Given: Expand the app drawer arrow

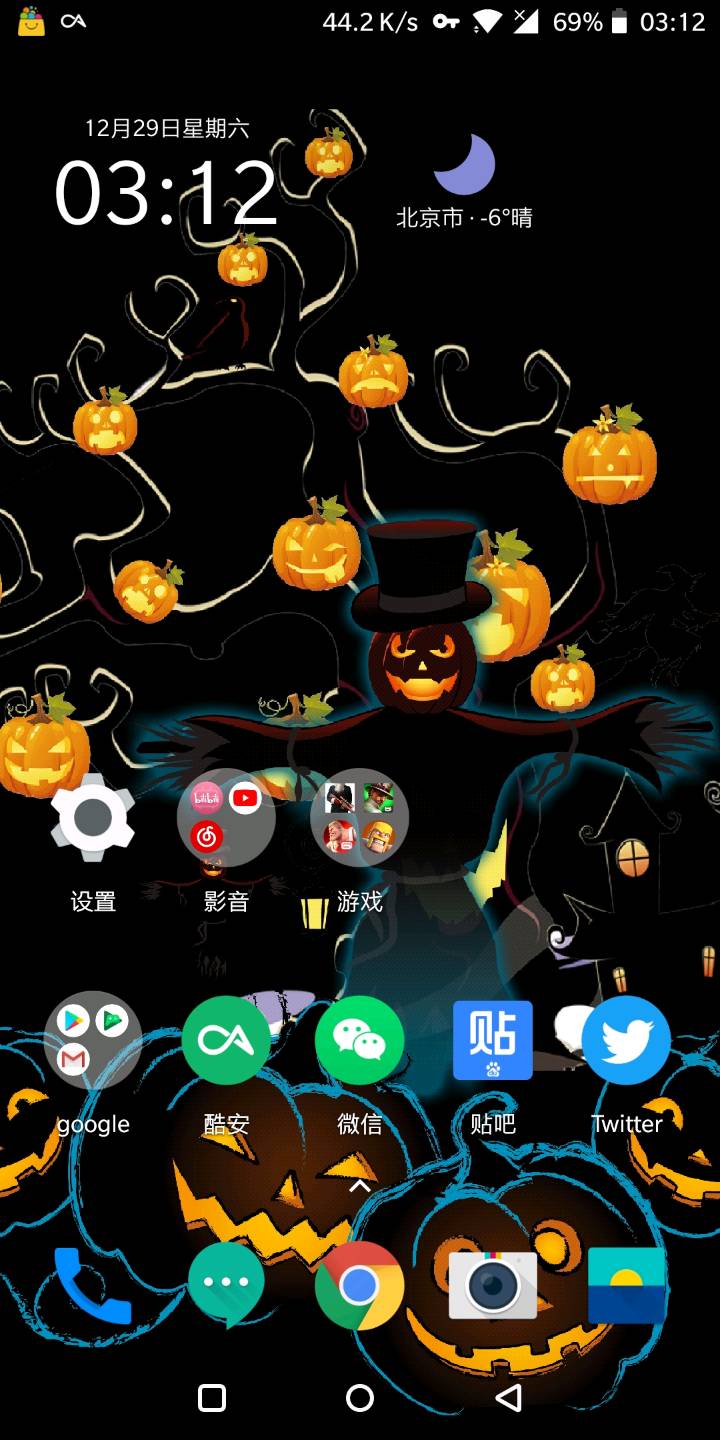Looking at the screenshot, I should tap(359, 1187).
